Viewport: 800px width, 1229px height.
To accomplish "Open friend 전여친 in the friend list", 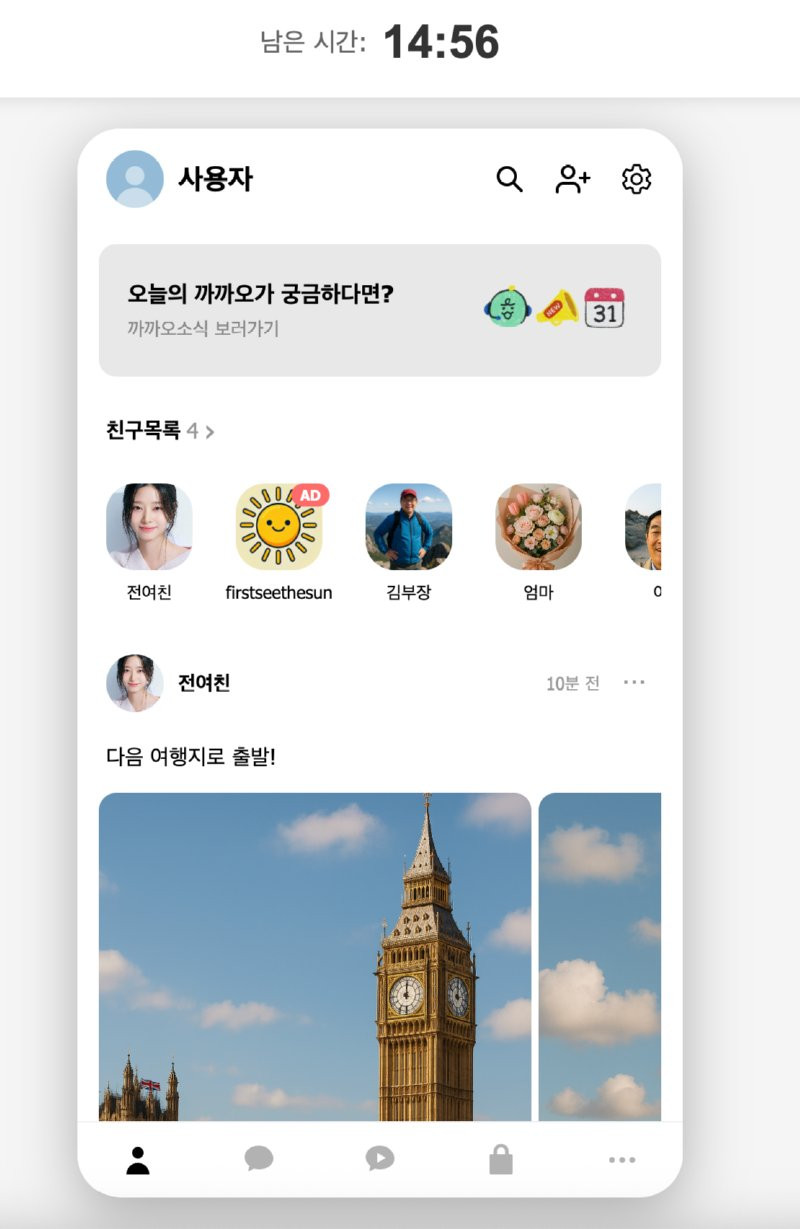I will [149, 527].
